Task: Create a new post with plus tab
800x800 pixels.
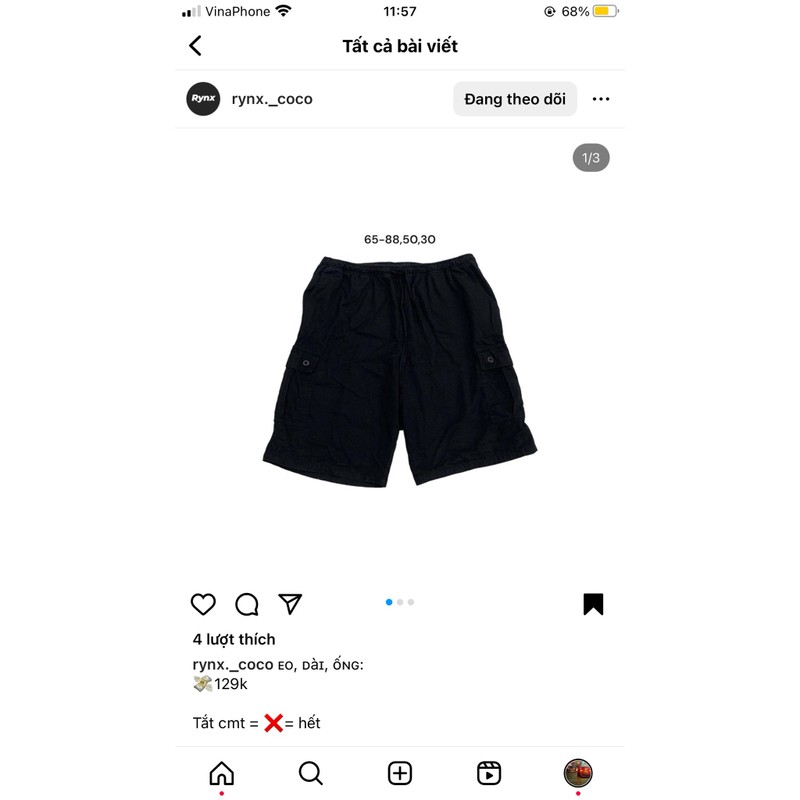Action: pos(400,773)
